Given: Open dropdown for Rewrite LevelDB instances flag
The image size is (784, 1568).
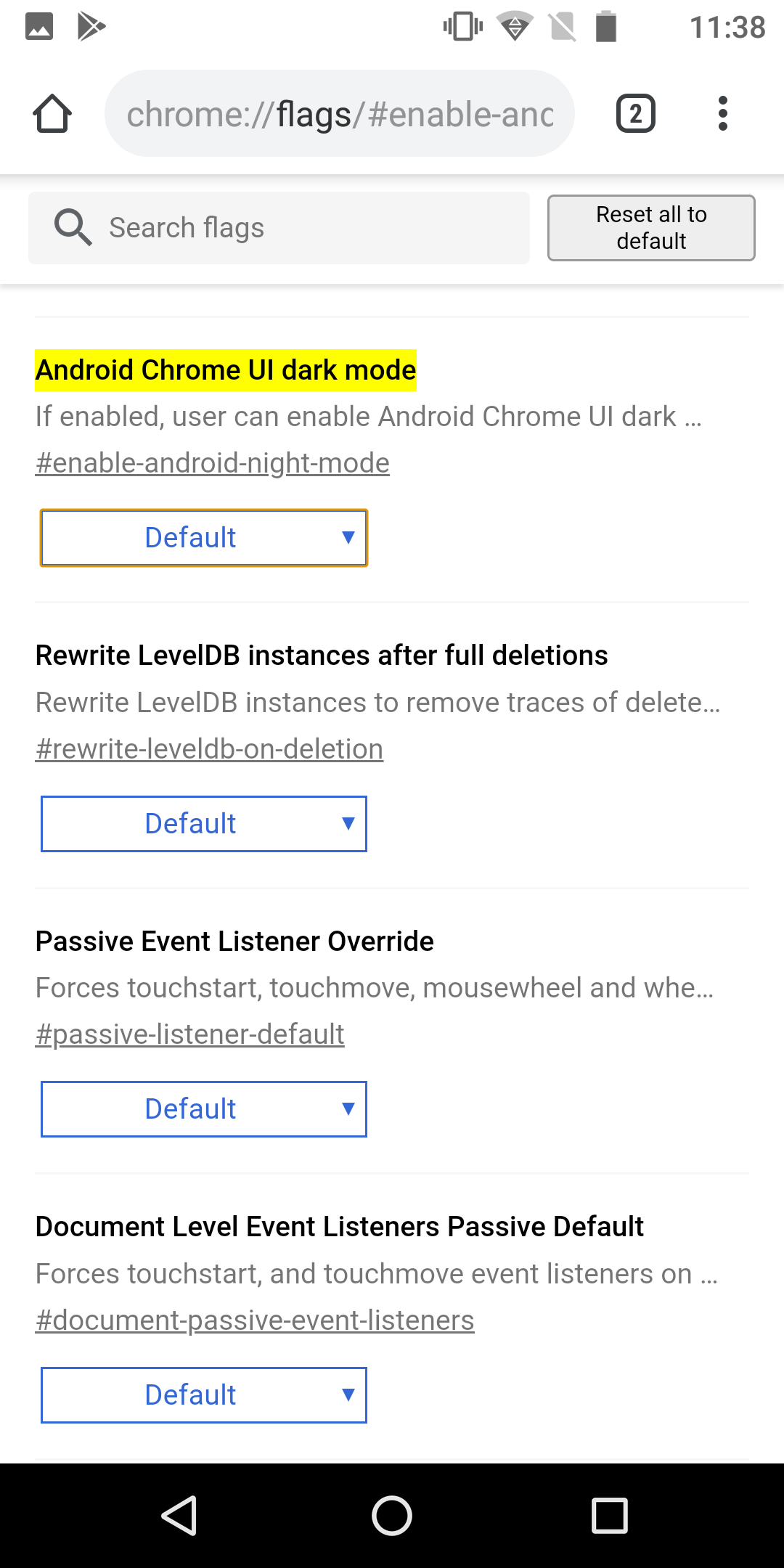Looking at the screenshot, I should (204, 824).
